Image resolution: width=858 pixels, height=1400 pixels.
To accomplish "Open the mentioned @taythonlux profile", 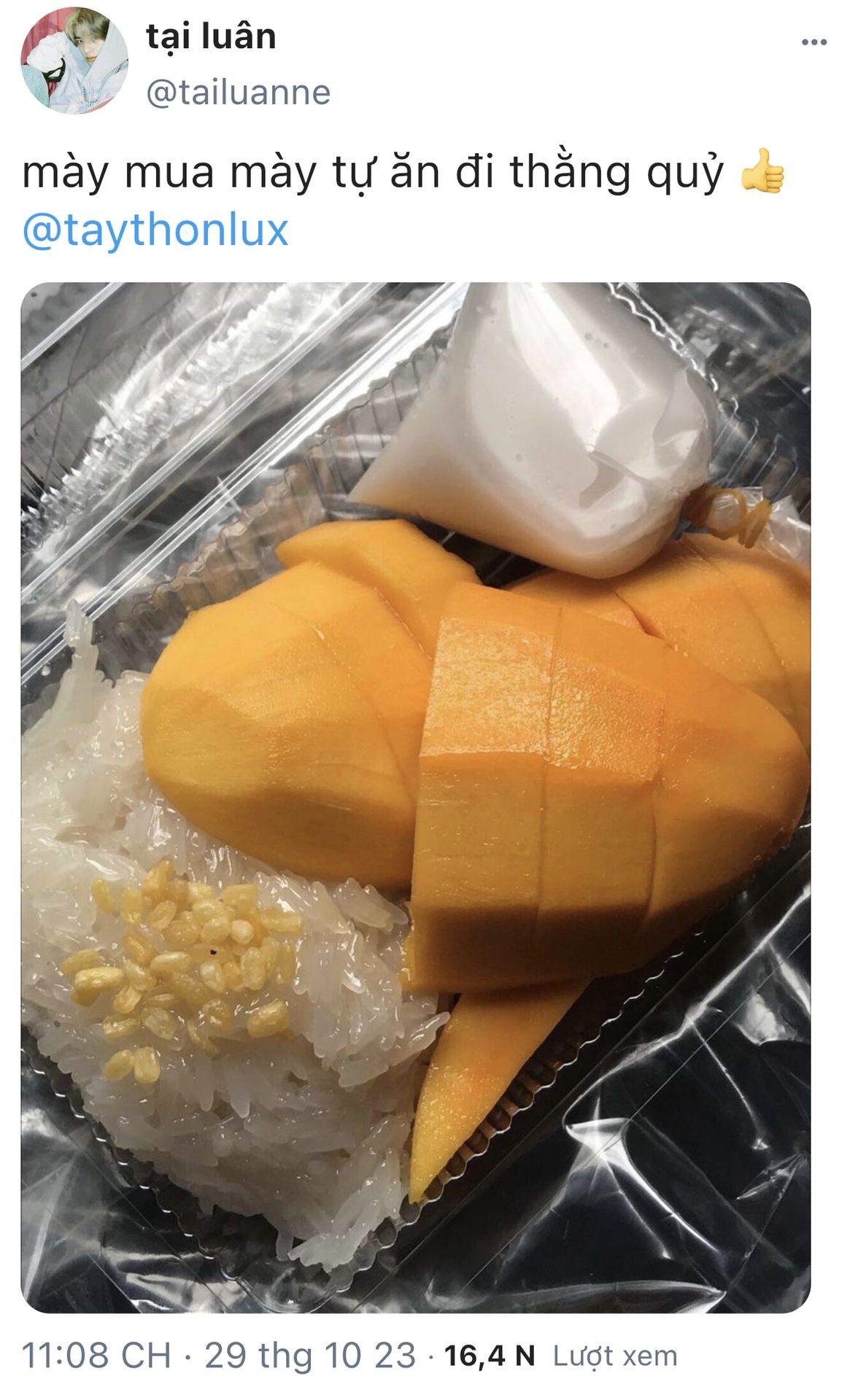I will point(155,230).
